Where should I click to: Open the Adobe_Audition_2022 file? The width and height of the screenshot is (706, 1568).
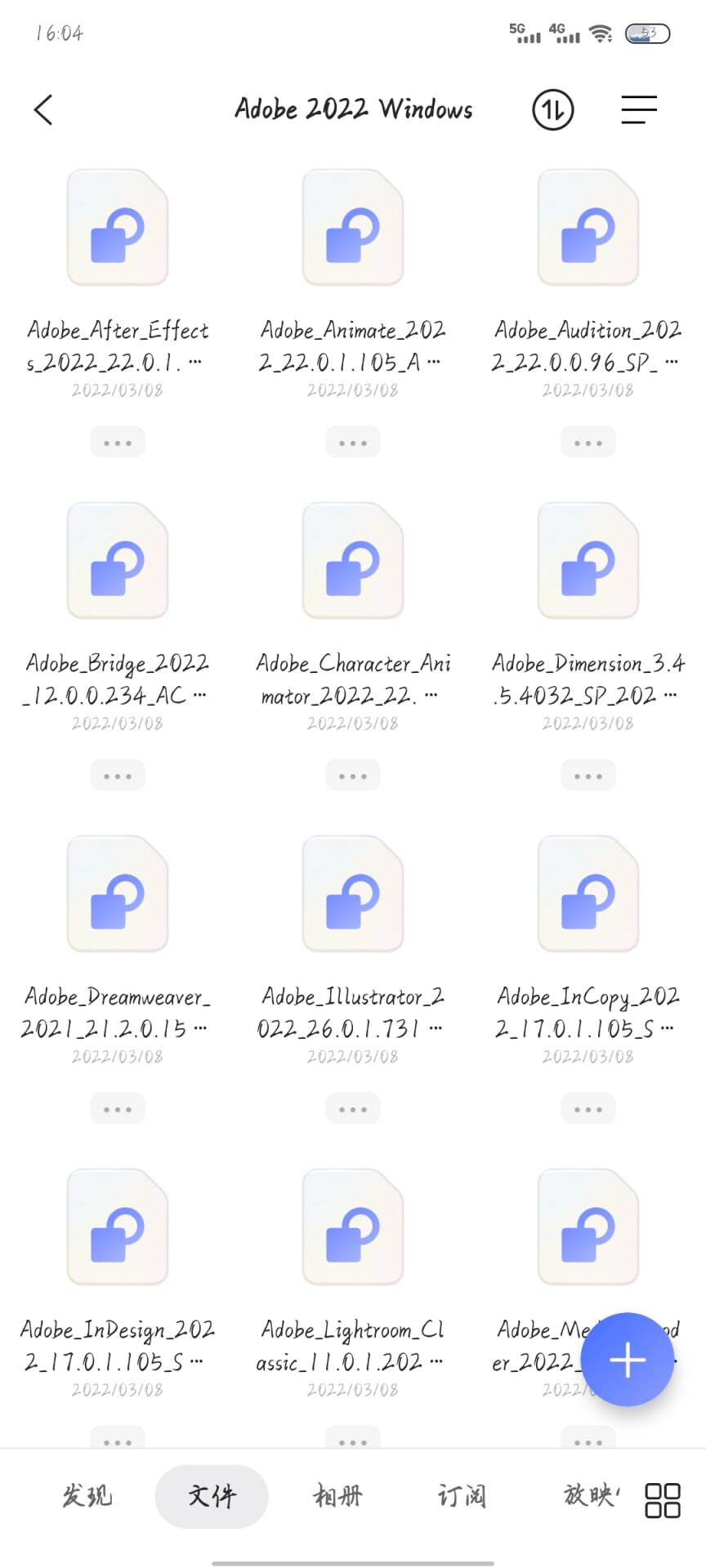point(588,228)
